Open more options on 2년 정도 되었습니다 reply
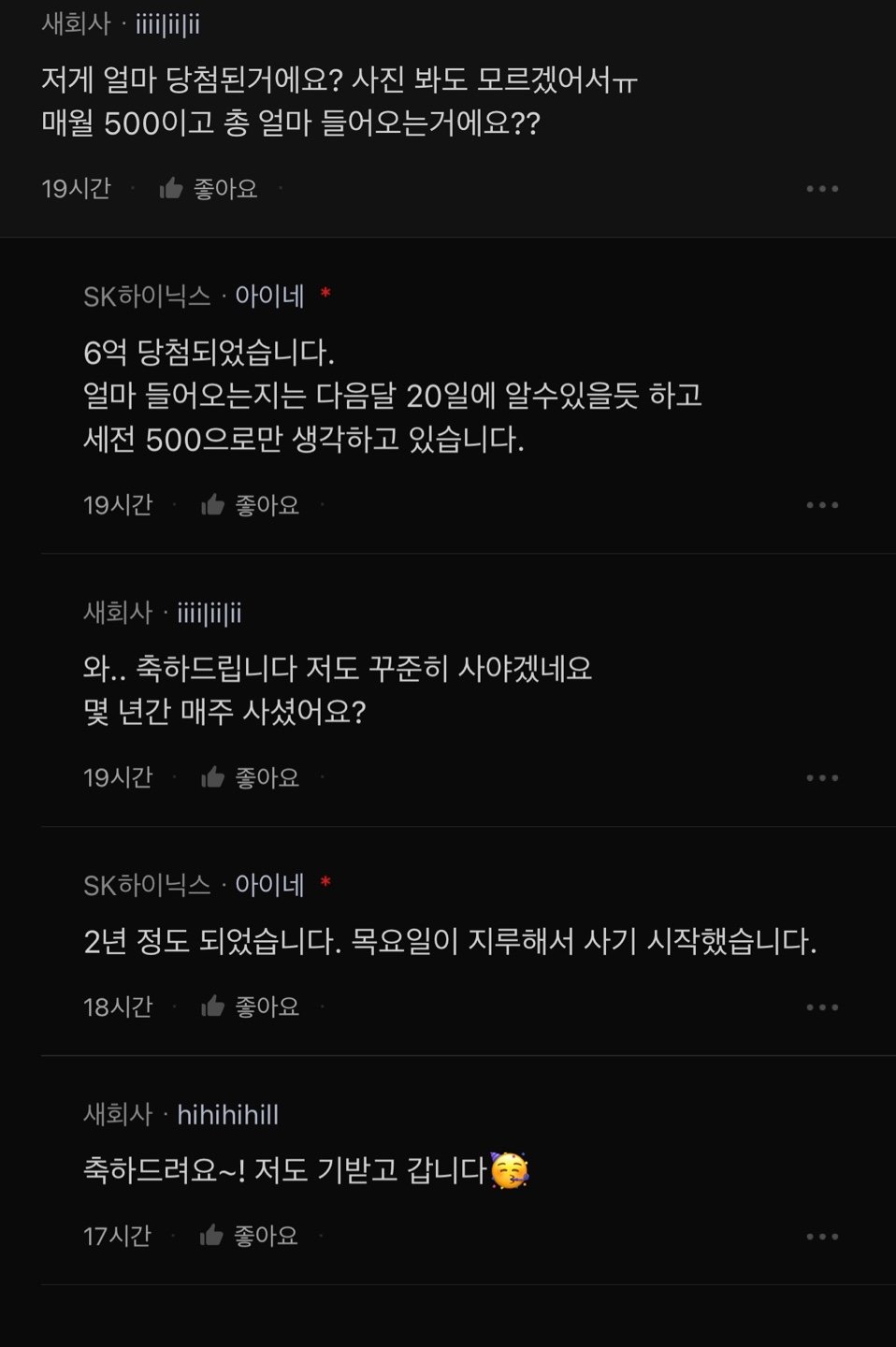896x1347 pixels. (x=822, y=1007)
